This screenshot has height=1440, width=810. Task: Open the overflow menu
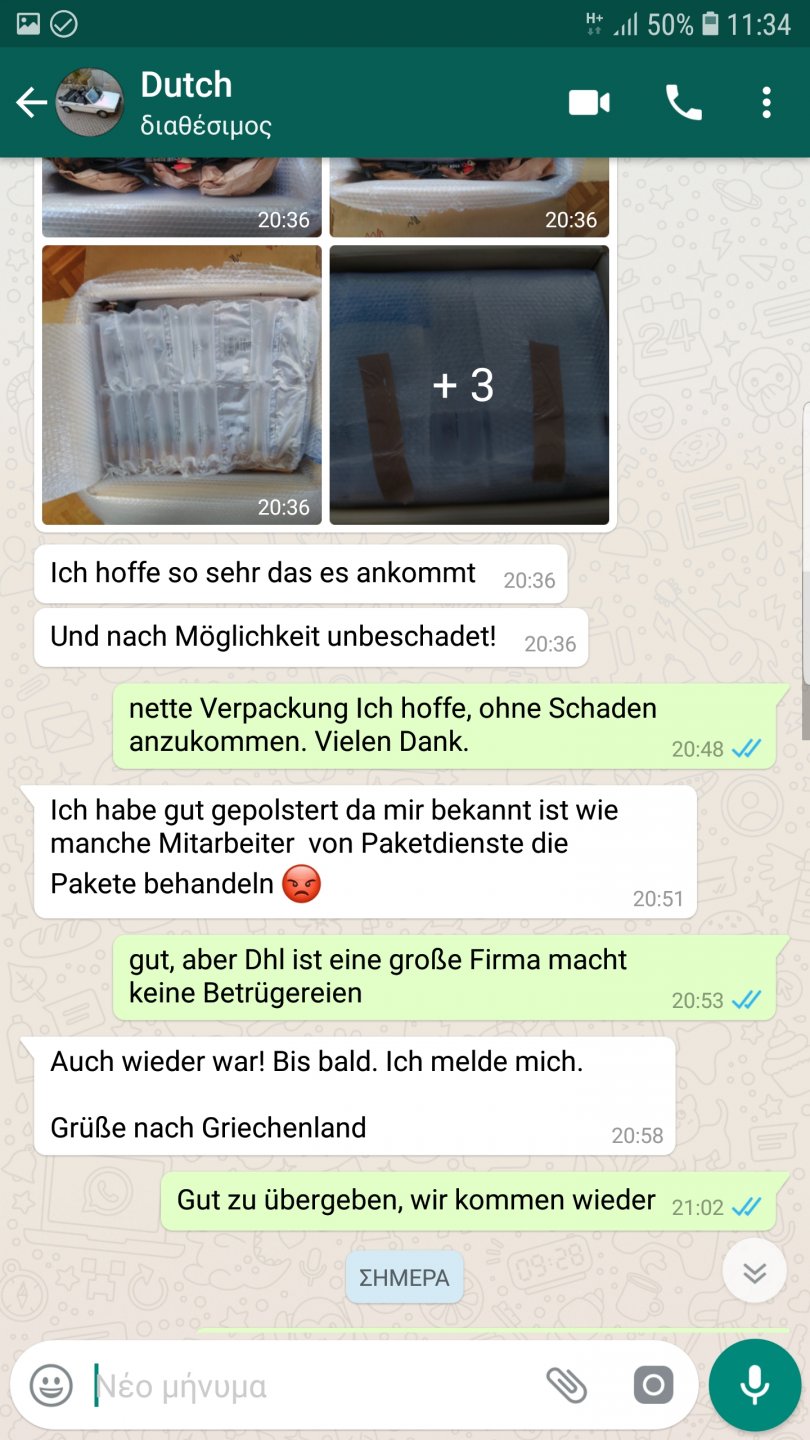766,102
